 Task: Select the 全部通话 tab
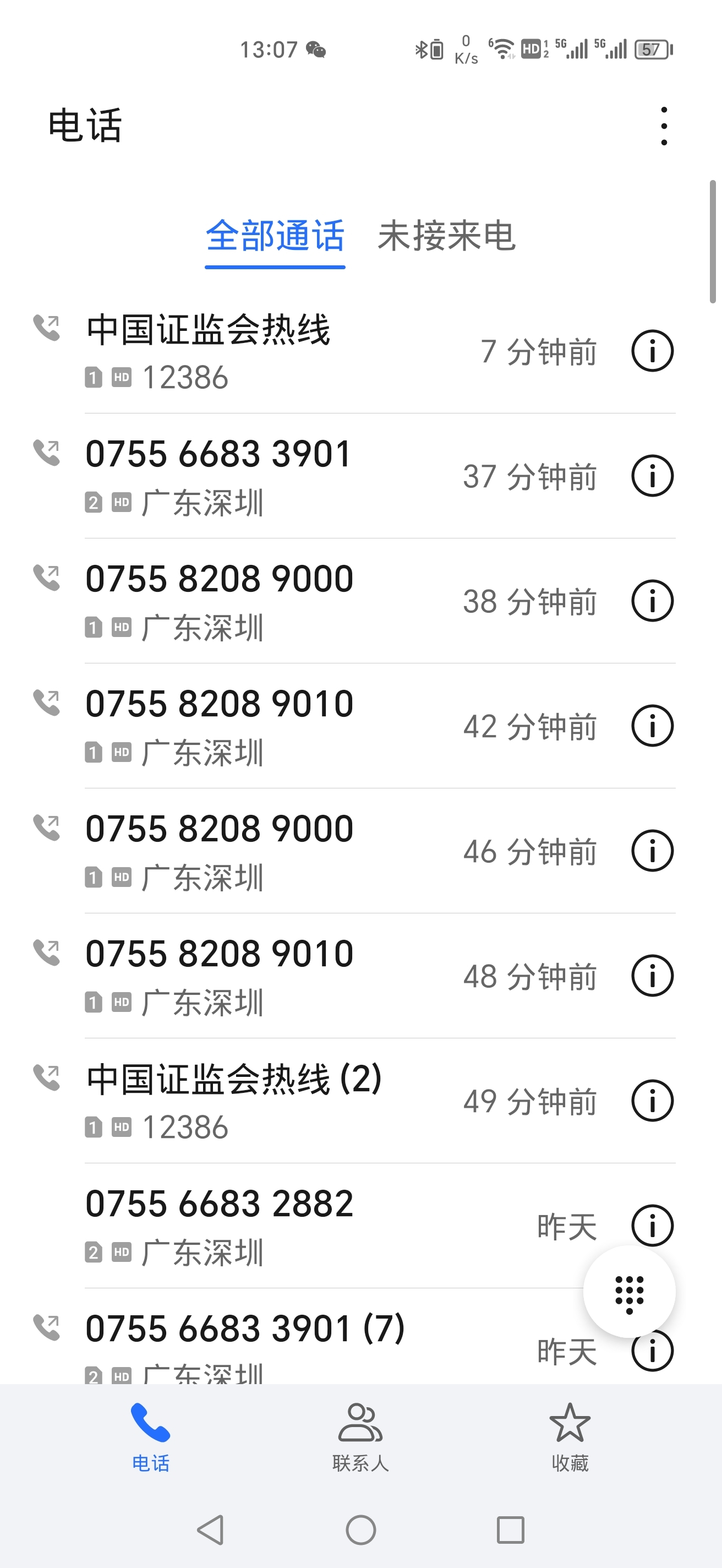[x=276, y=238]
